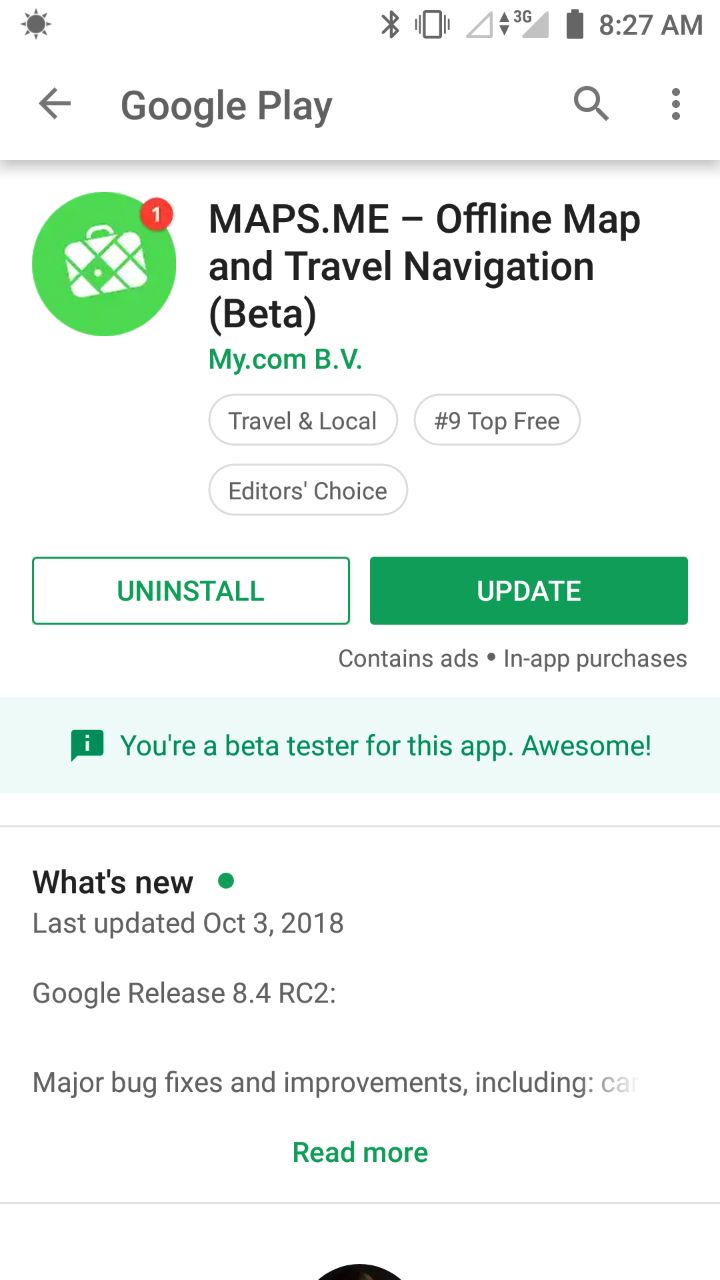Update MAPS.ME to the latest version
This screenshot has height=1280, width=720.
coord(529,591)
